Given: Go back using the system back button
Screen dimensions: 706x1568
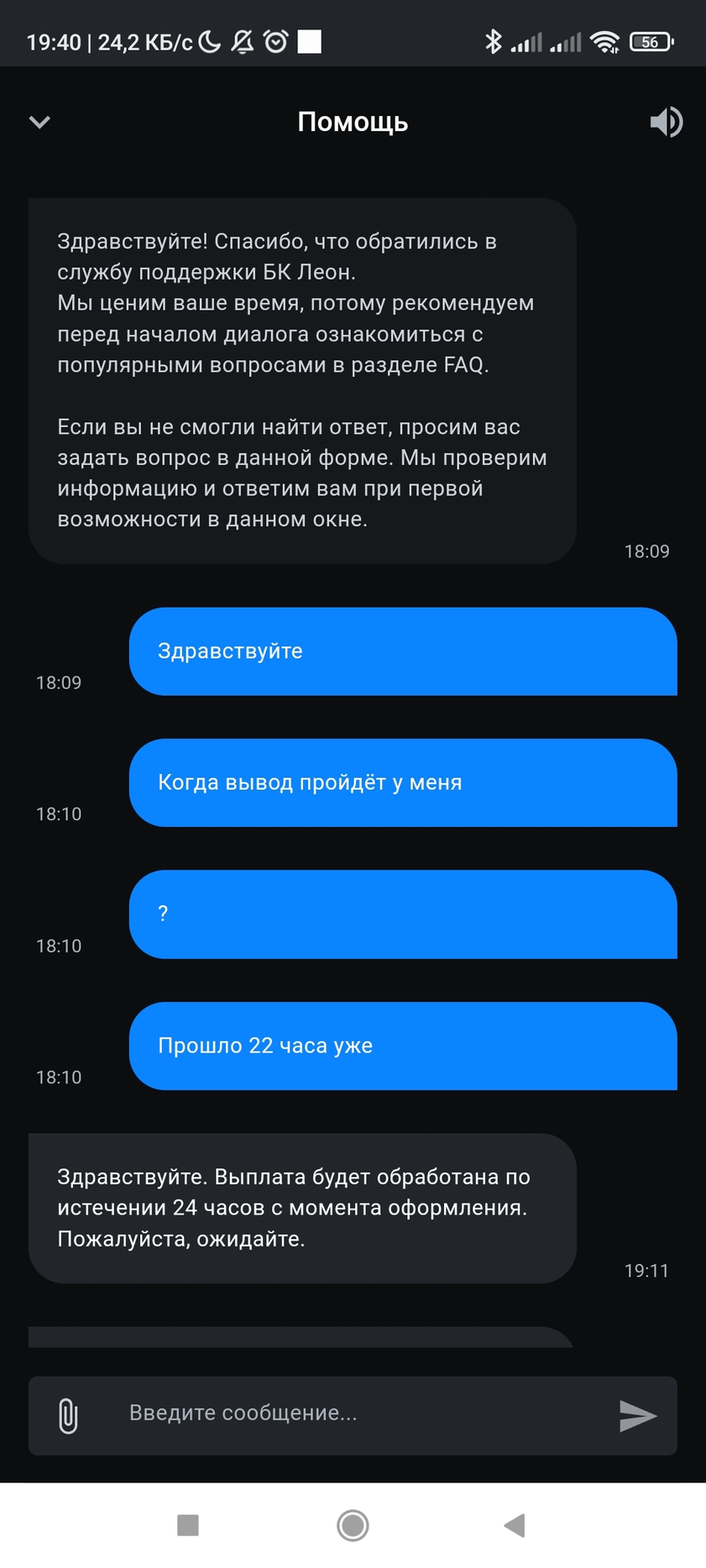Looking at the screenshot, I should tap(515, 1525).
